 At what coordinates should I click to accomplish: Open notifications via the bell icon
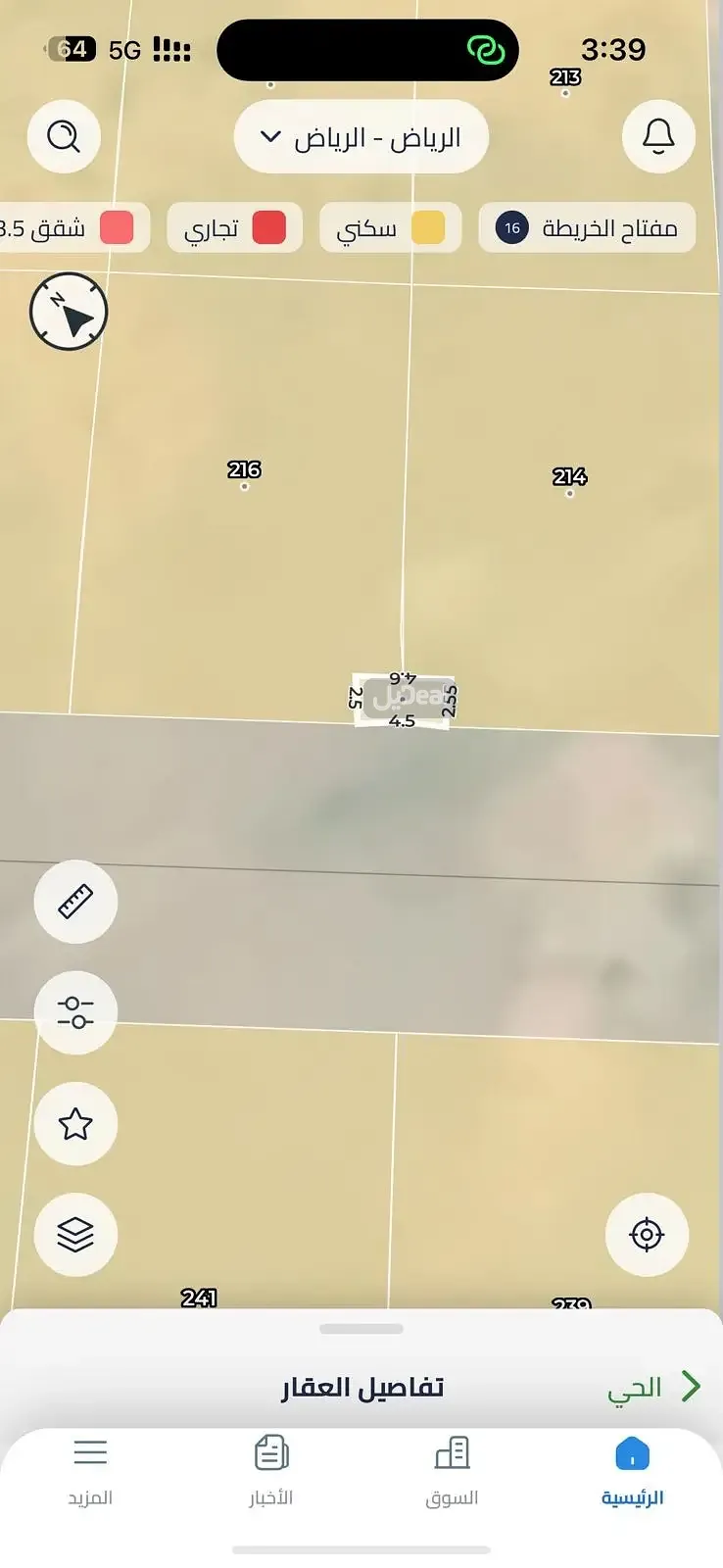pyautogui.click(x=658, y=136)
